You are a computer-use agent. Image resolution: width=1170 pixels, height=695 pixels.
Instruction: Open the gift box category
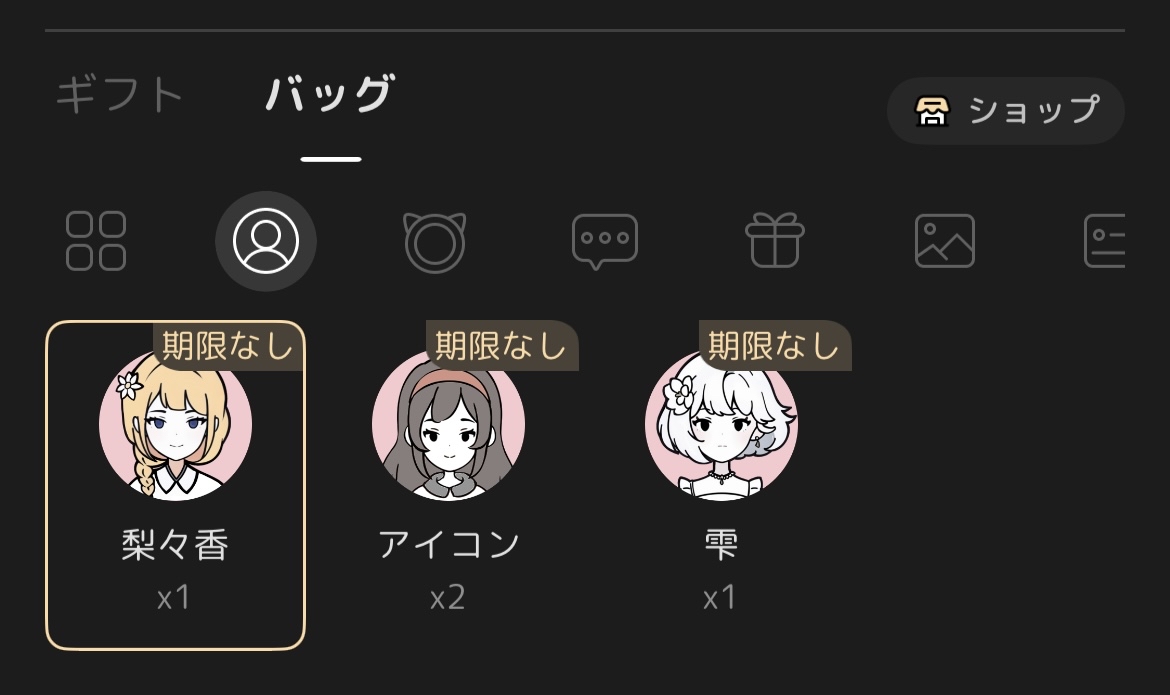click(x=775, y=241)
